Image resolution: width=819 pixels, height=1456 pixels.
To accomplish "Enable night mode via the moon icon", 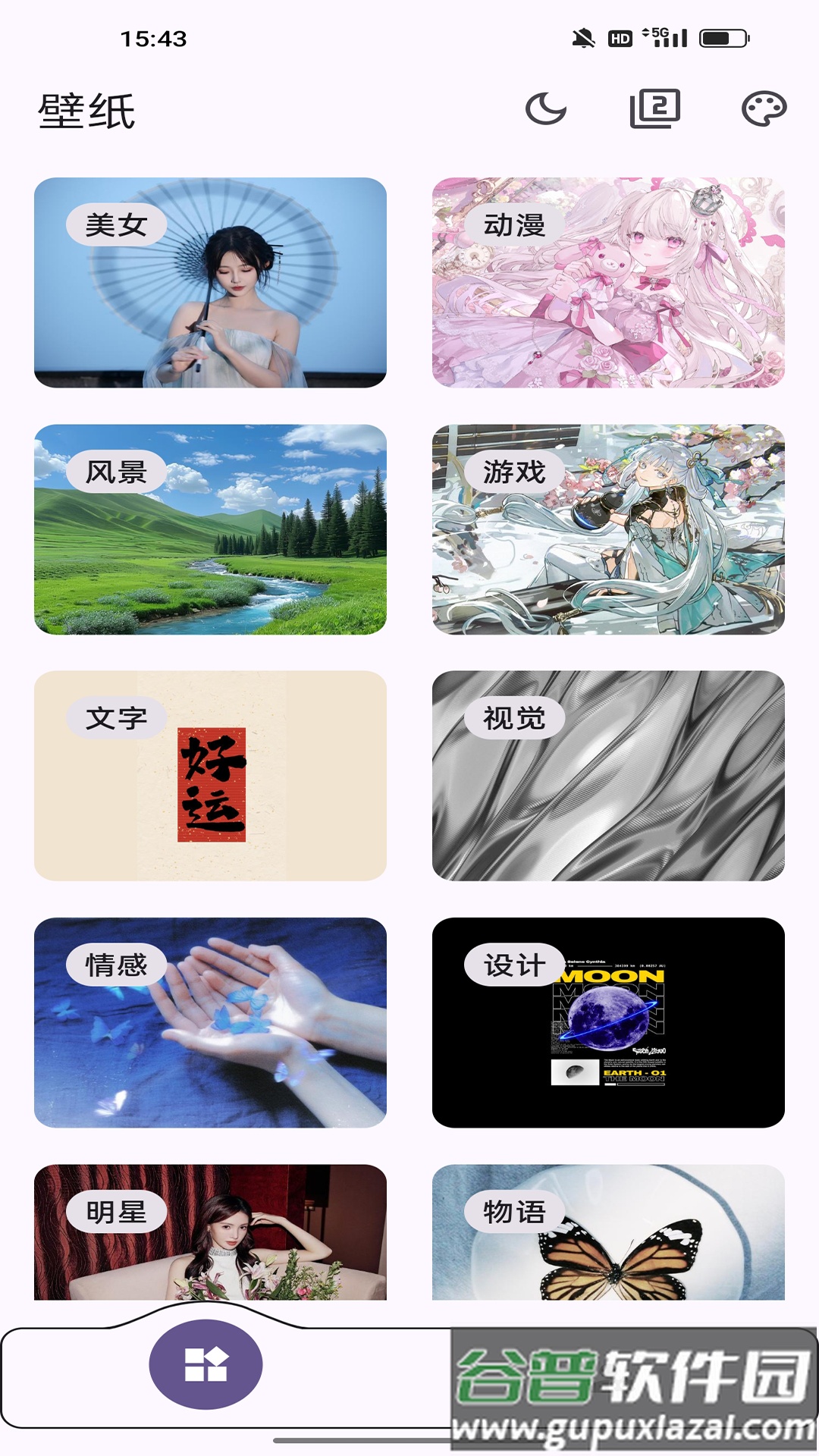I will tap(545, 108).
